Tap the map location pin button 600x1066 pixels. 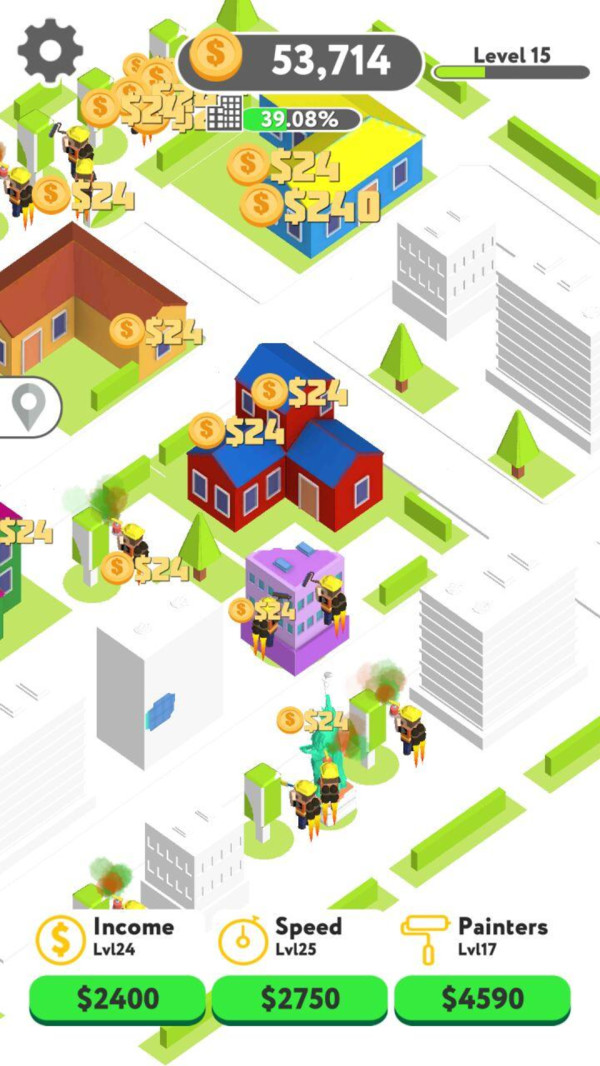pyautogui.click(x=29, y=407)
